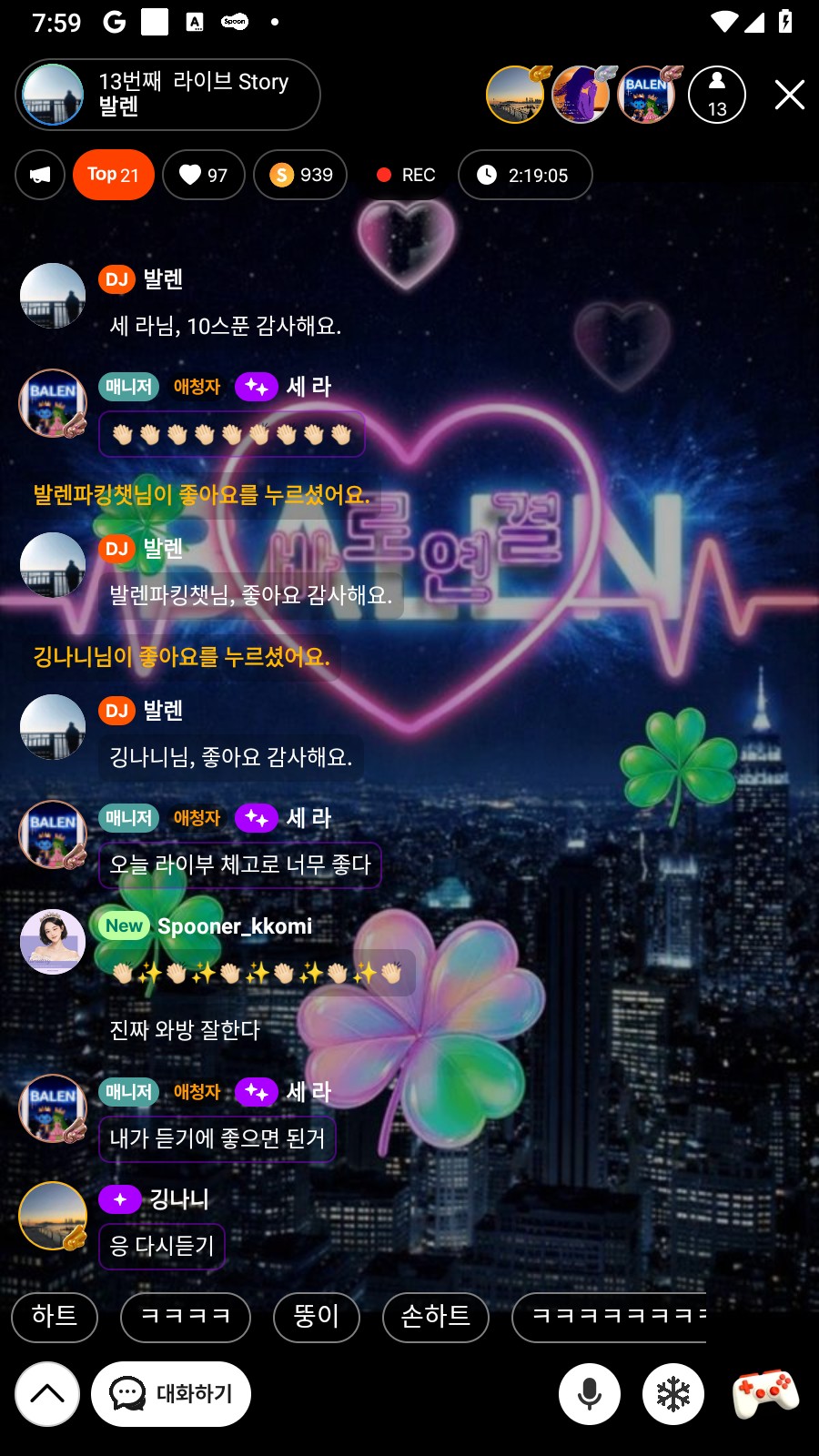Open the 939 spoon count chip
Screen dimensions: 819x1456
300,175
